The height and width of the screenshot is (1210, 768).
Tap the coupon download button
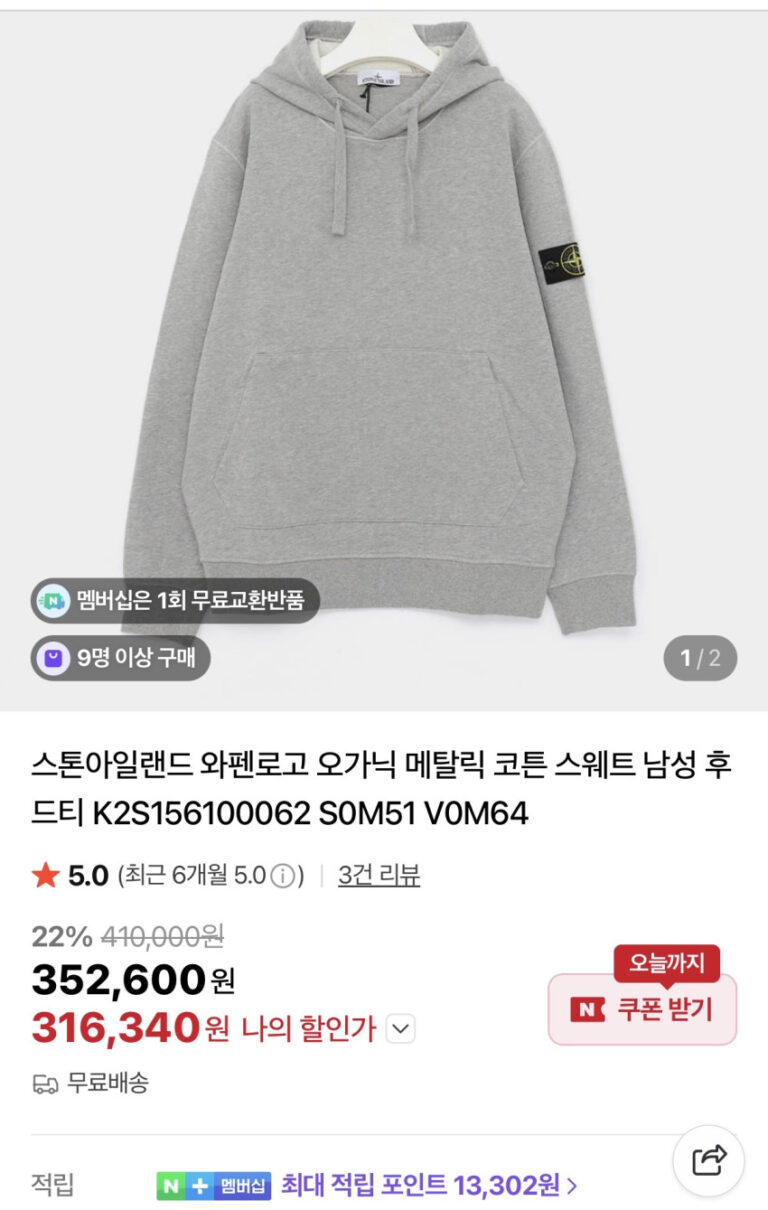(642, 1009)
